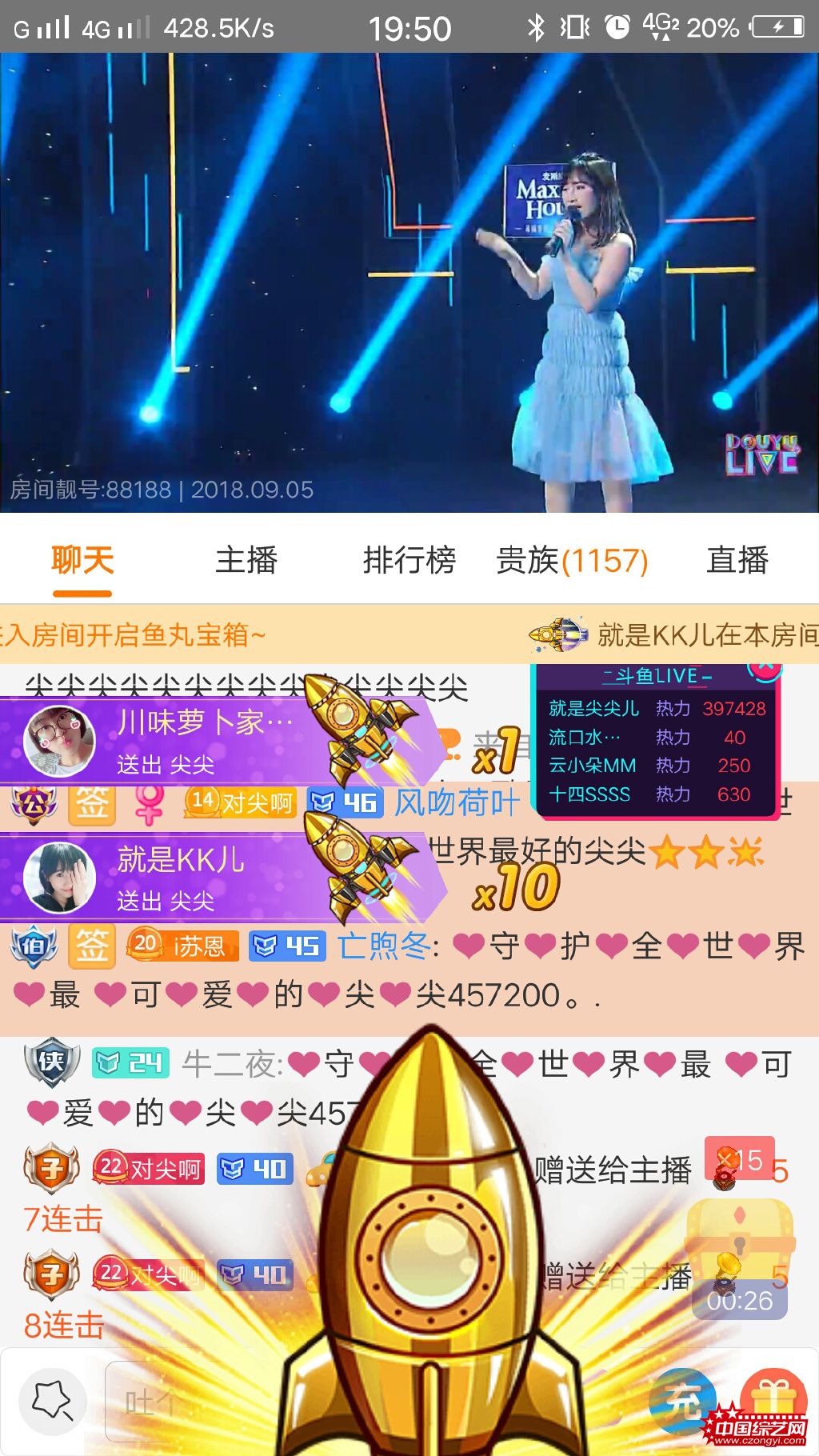Switch to the 直播 tab
Screen dimensions: 819x1456
[737, 559]
